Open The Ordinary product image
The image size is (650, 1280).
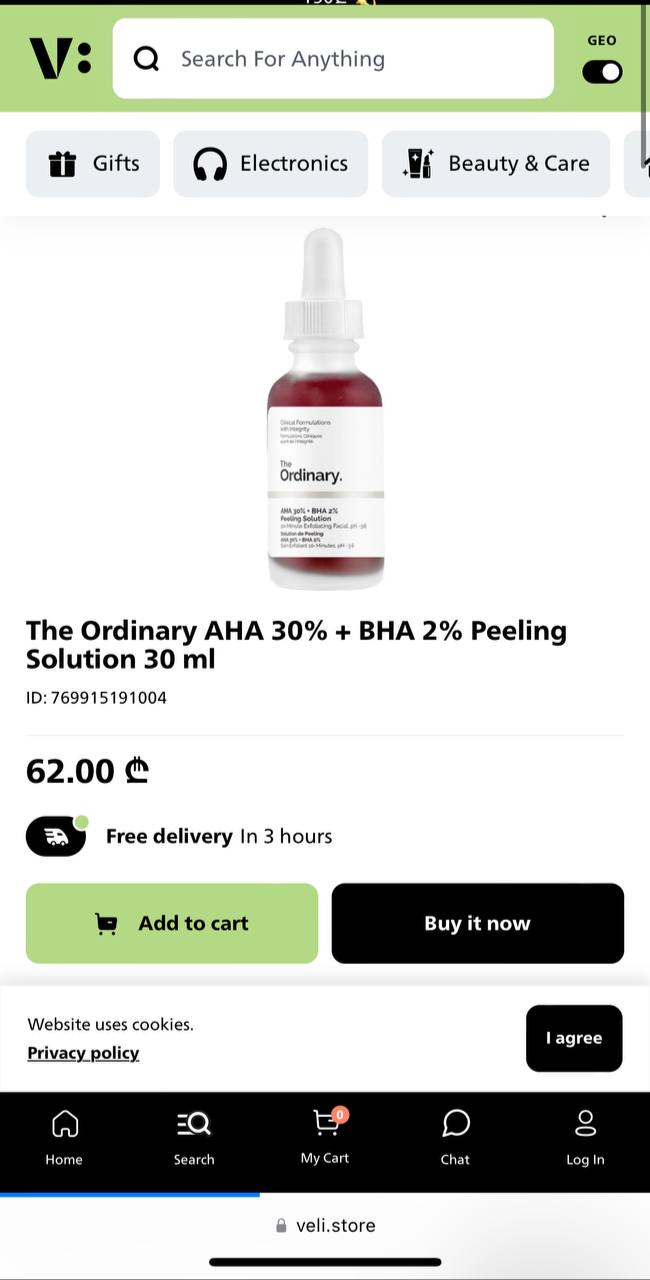click(x=325, y=408)
